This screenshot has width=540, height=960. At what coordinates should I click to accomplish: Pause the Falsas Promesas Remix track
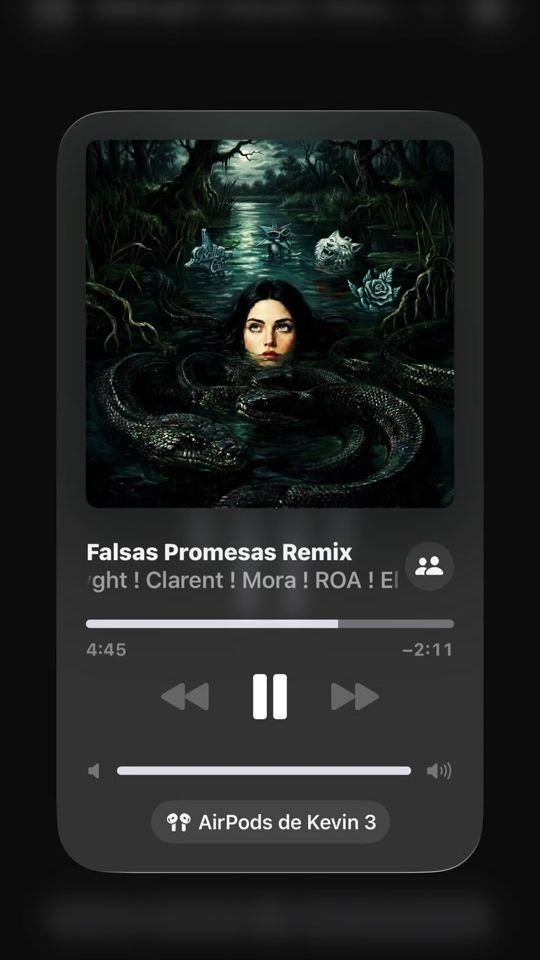[269, 697]
